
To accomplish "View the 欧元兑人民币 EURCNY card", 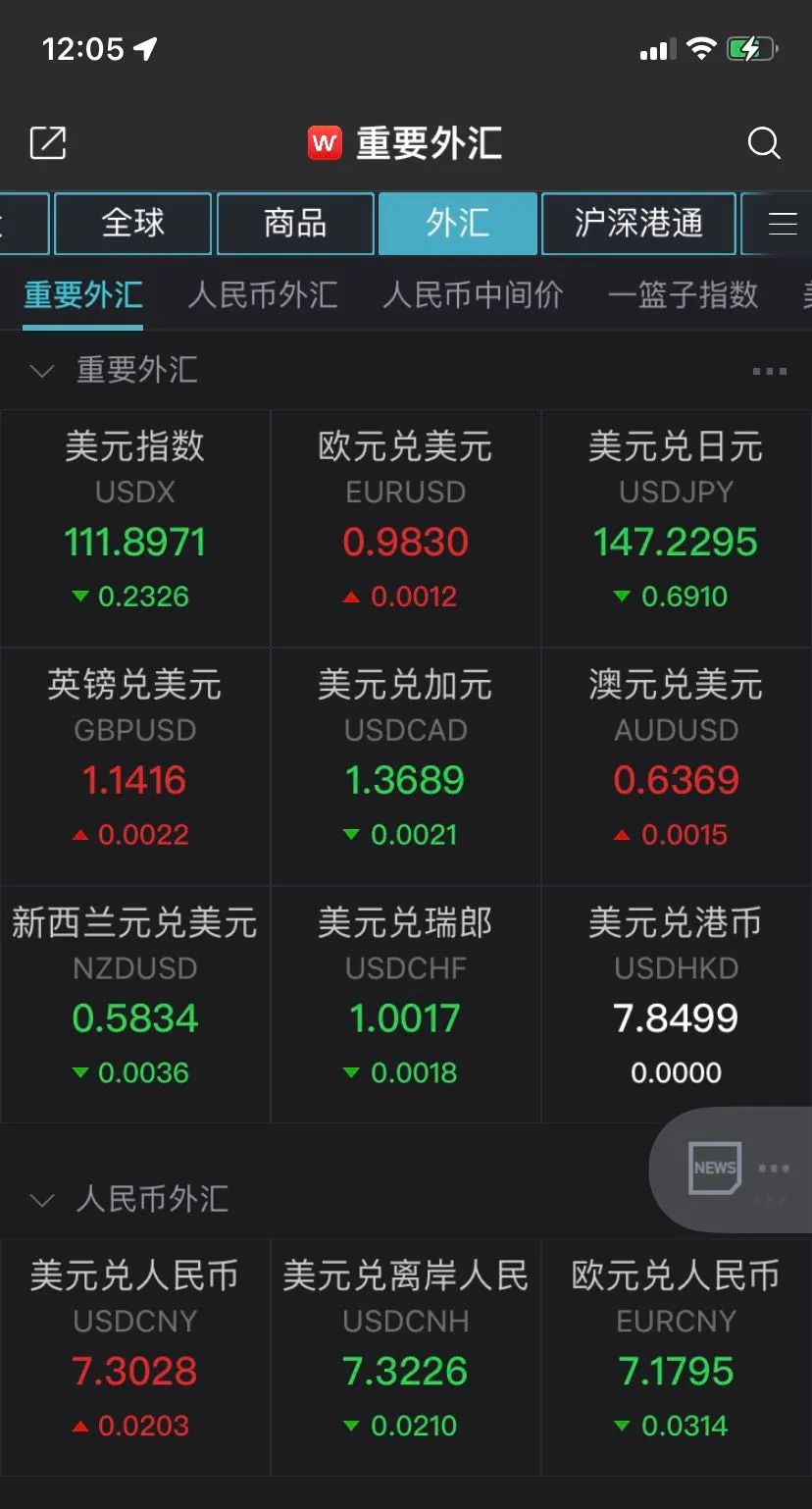I will pos(676,1356).
